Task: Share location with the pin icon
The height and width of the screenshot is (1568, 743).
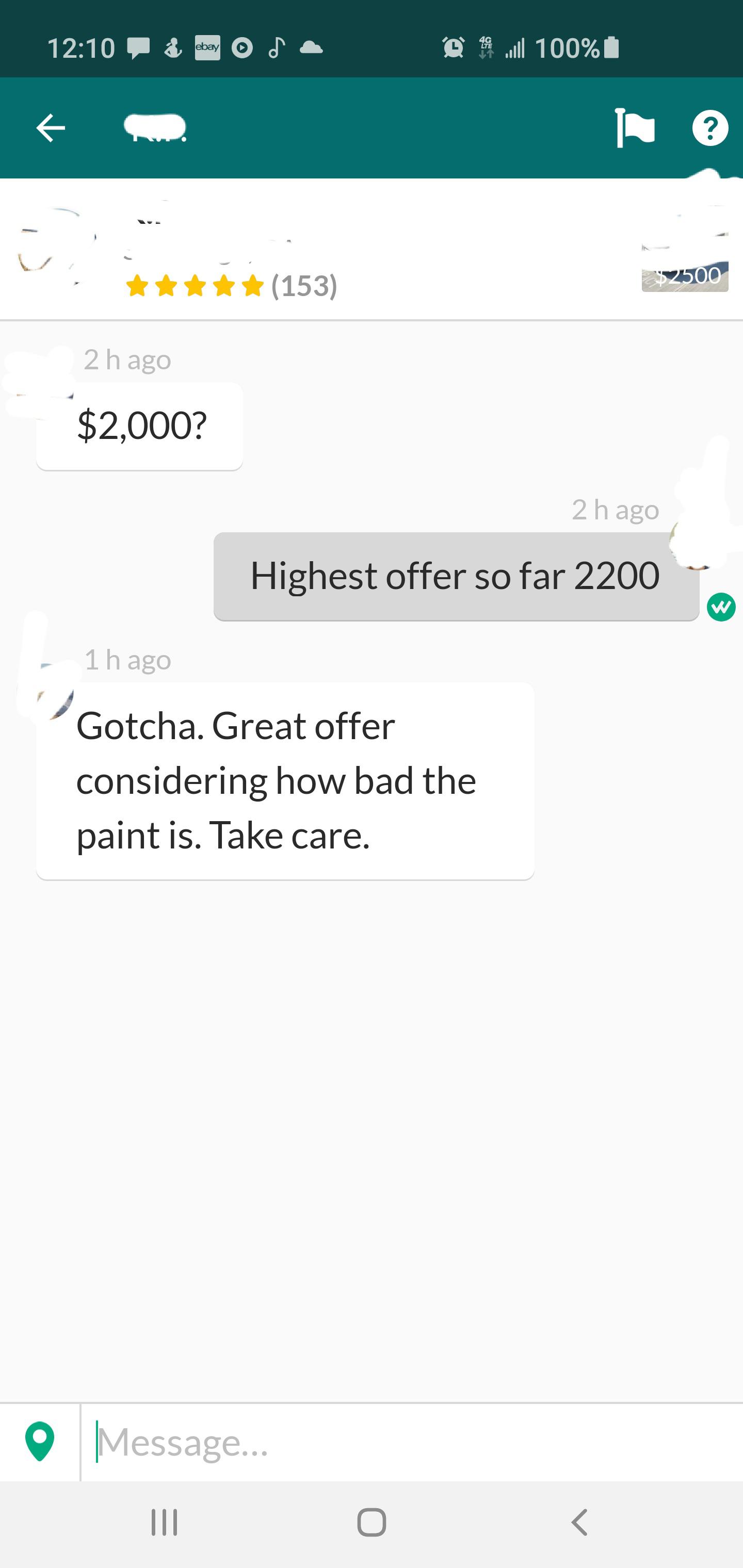Action: point(40,1442)
